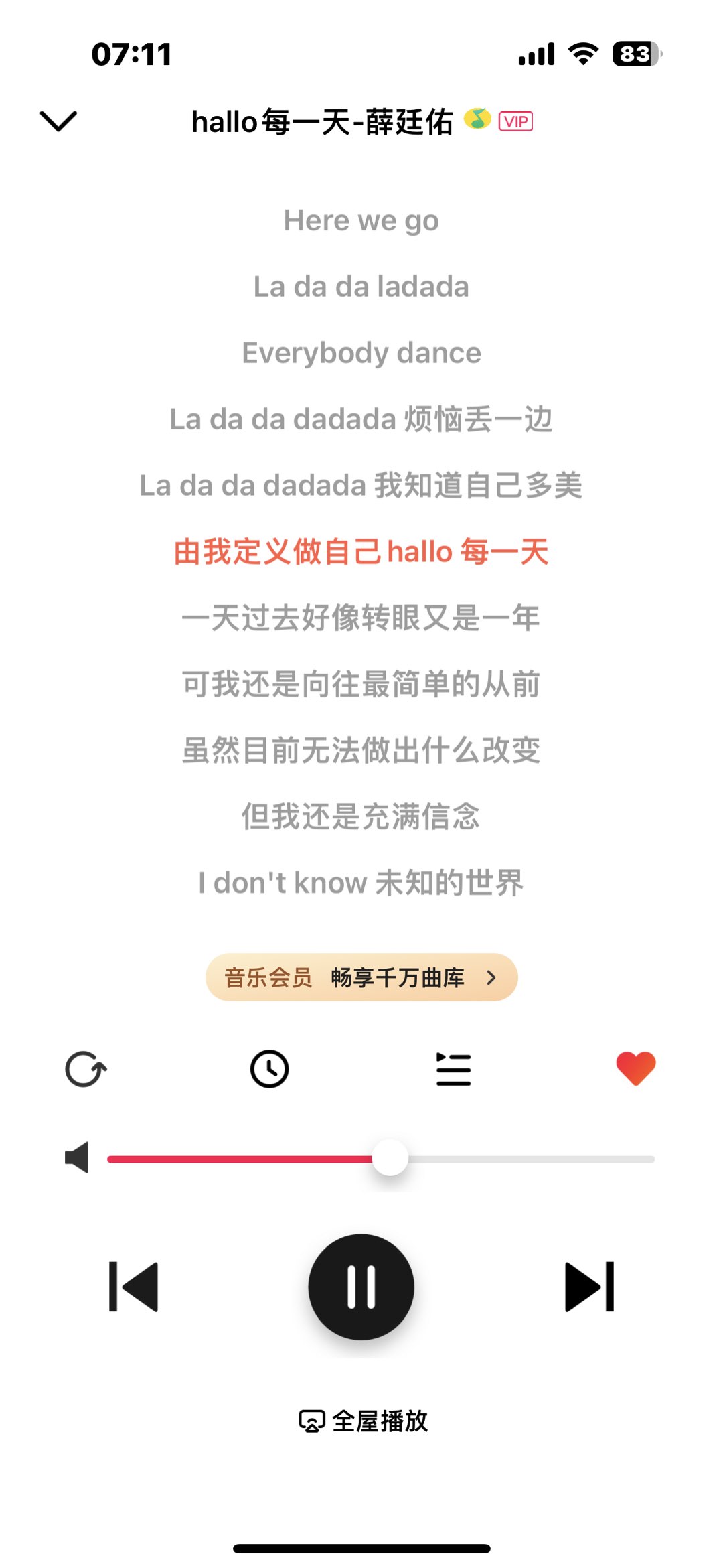Open 全屋播放 whole-house playback

(363, 1421)
